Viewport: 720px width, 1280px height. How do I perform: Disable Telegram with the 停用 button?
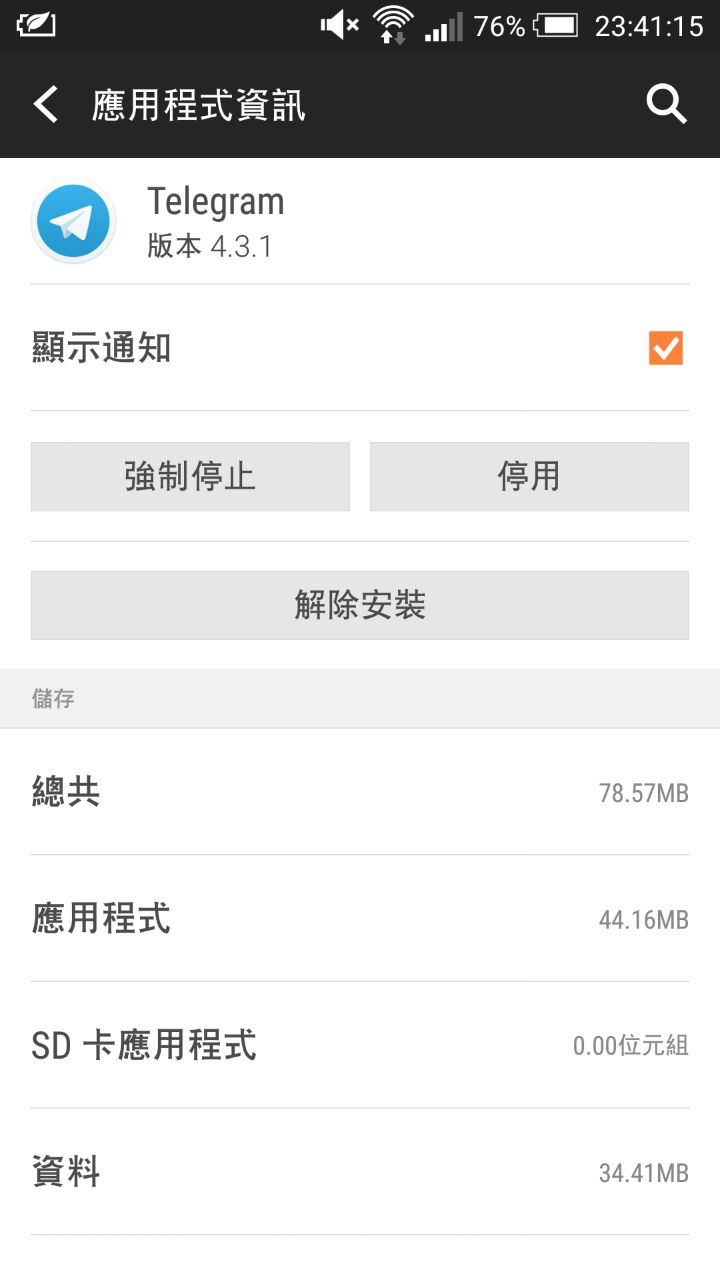pyautogui.click(x=529, y=477)
